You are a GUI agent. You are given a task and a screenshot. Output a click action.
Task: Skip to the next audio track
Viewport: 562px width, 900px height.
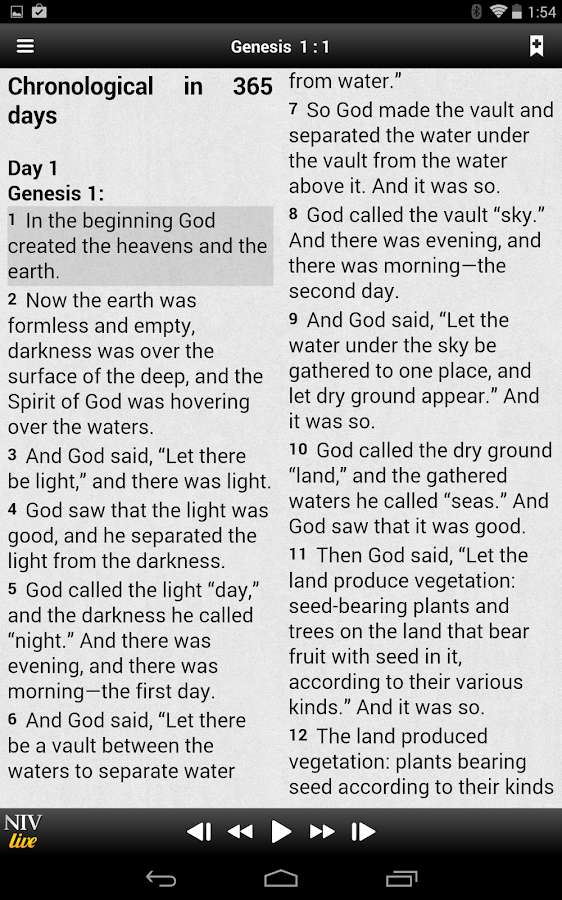click(363, 831)
